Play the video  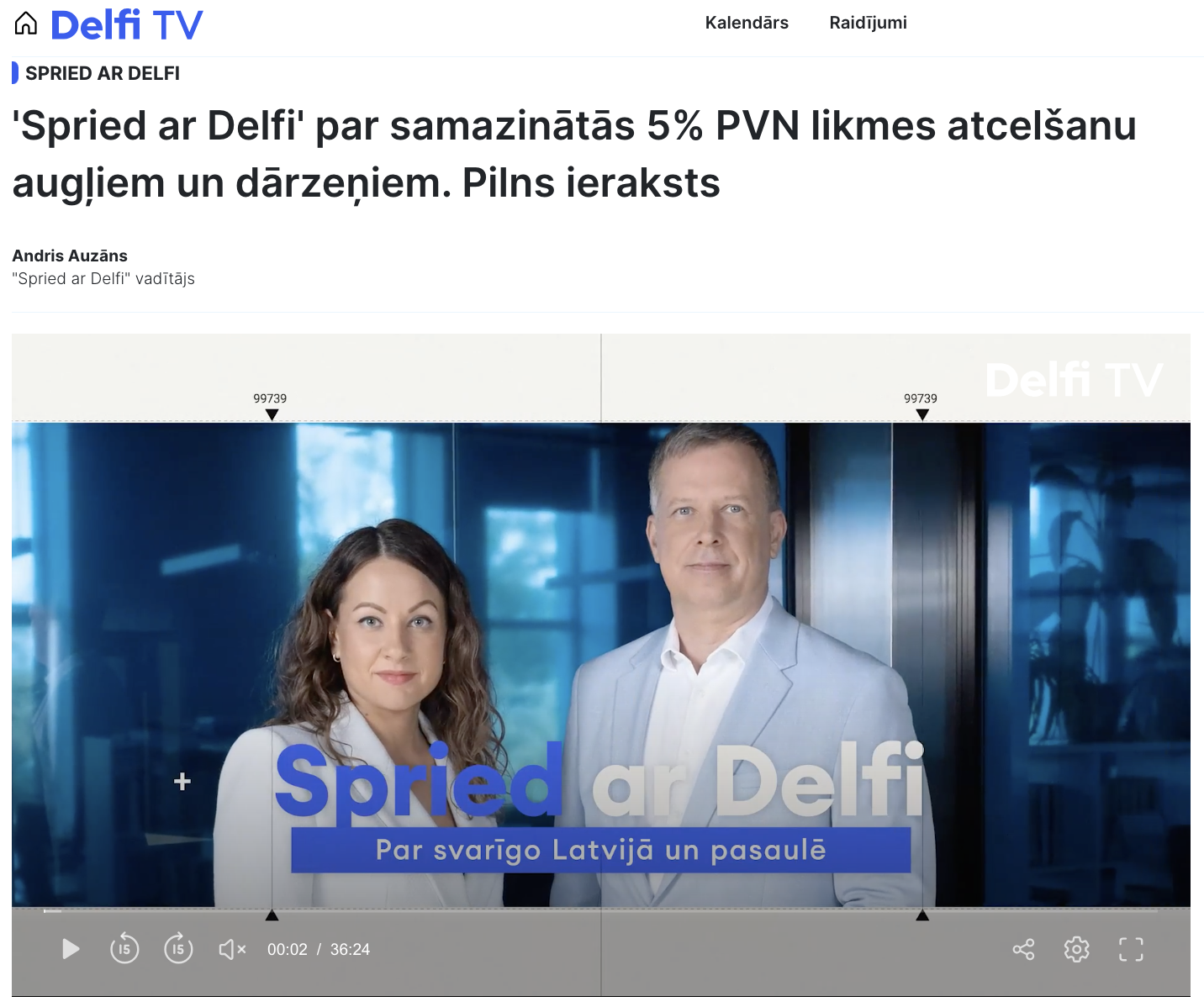(71, 949)
